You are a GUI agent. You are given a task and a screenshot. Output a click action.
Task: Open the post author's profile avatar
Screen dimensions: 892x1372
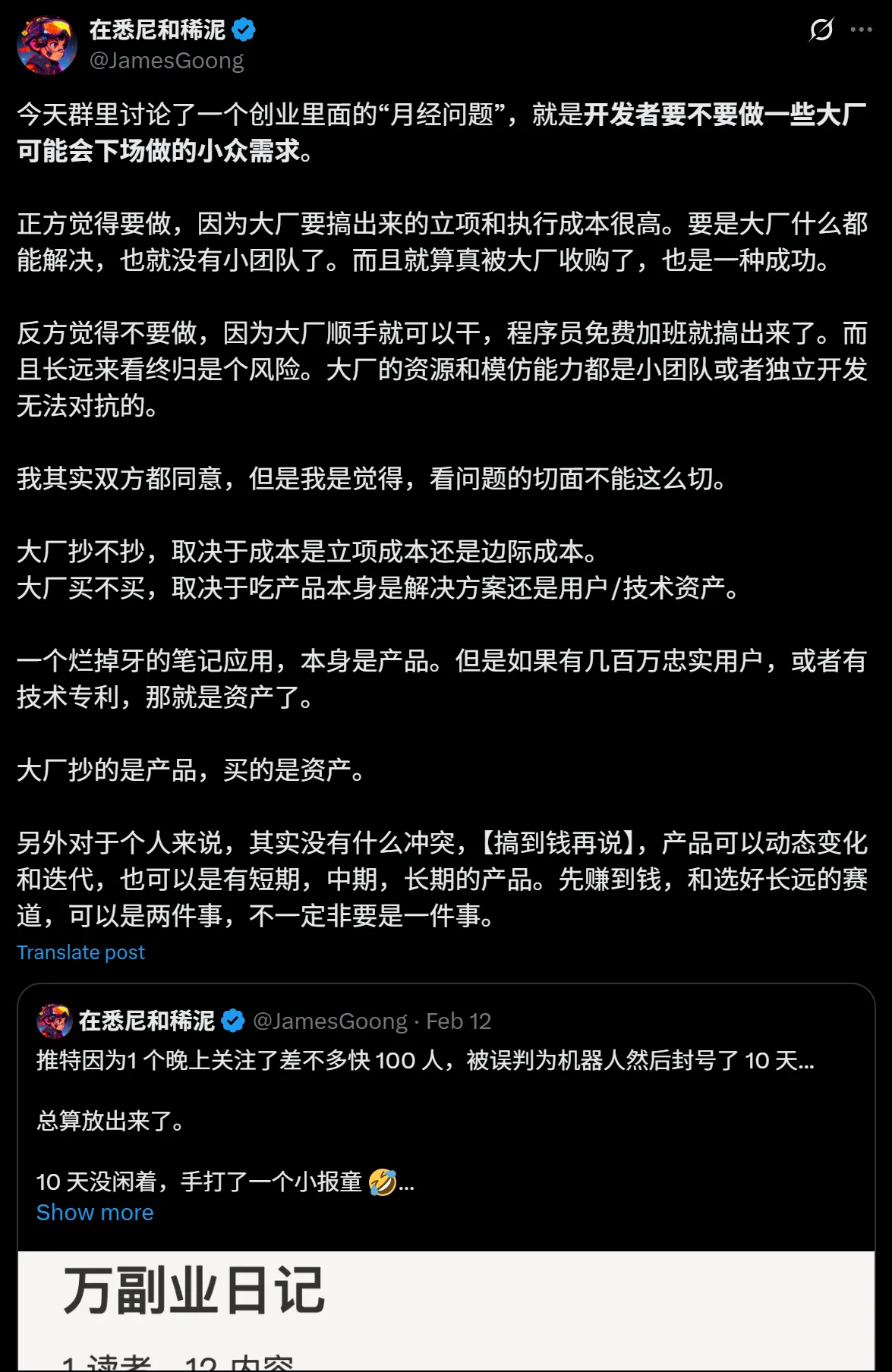point(47,46)
